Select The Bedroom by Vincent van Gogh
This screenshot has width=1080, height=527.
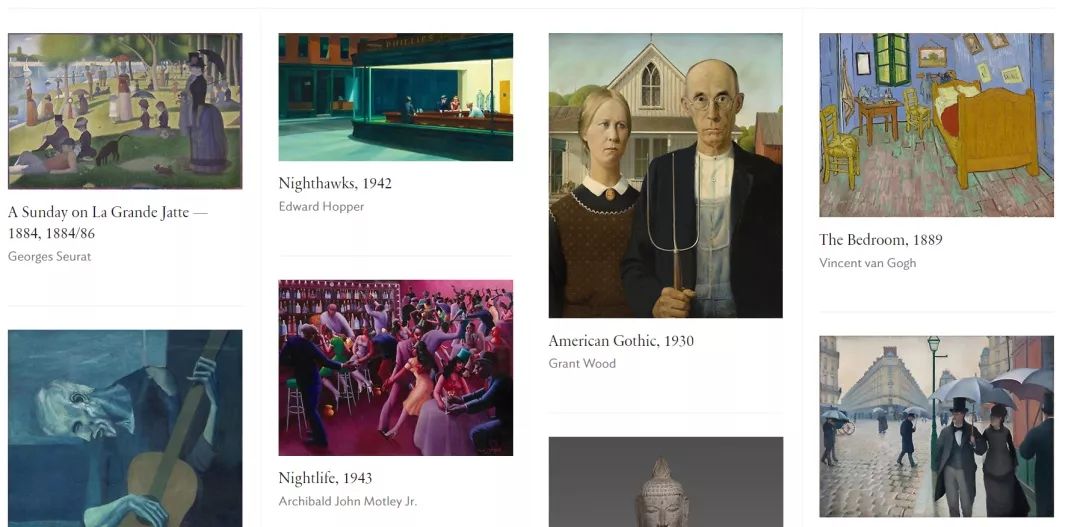936,125
